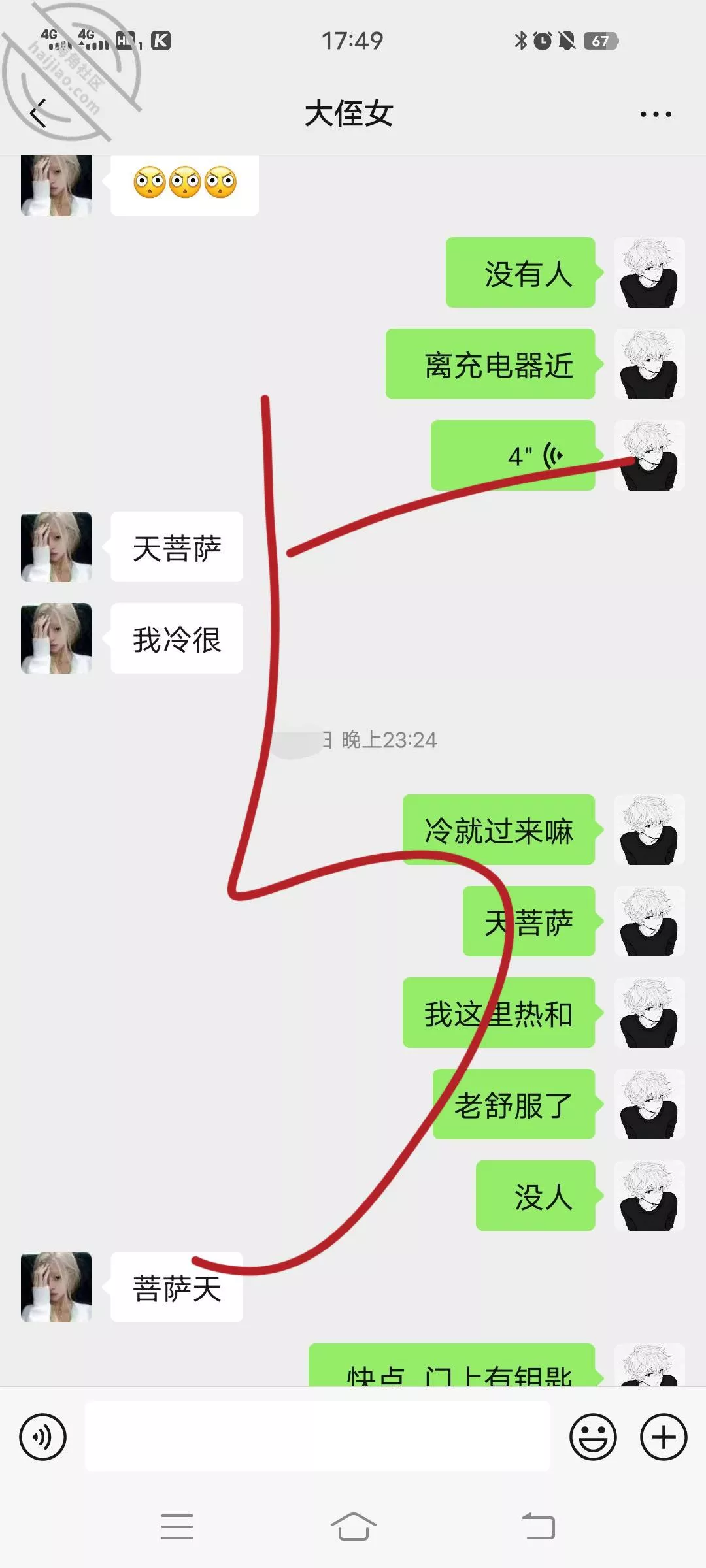Open the chat options three-dot menu
Image resolution: width=706 pixels, height=1568 pixels.
(x=655, y=114)
